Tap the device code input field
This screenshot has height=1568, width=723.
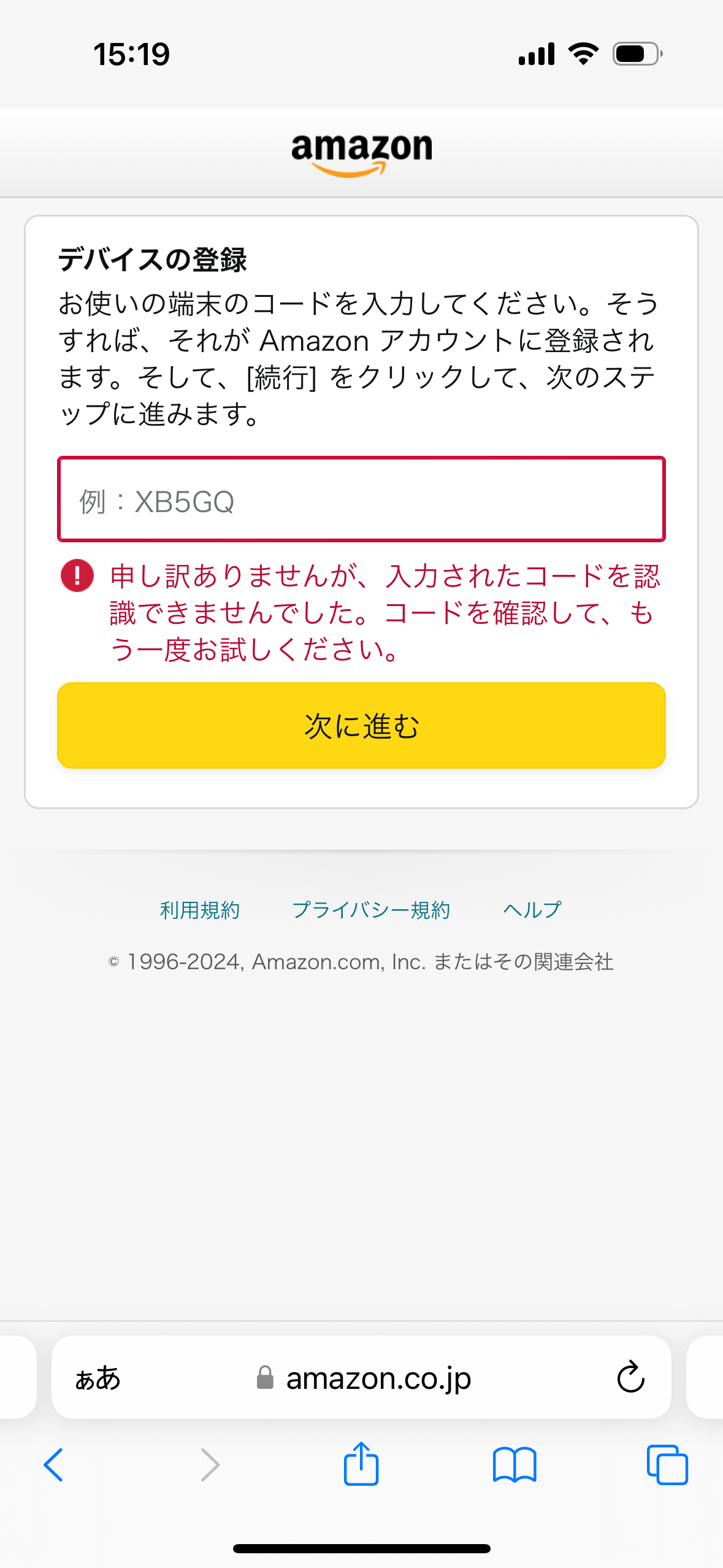[361, 500]
